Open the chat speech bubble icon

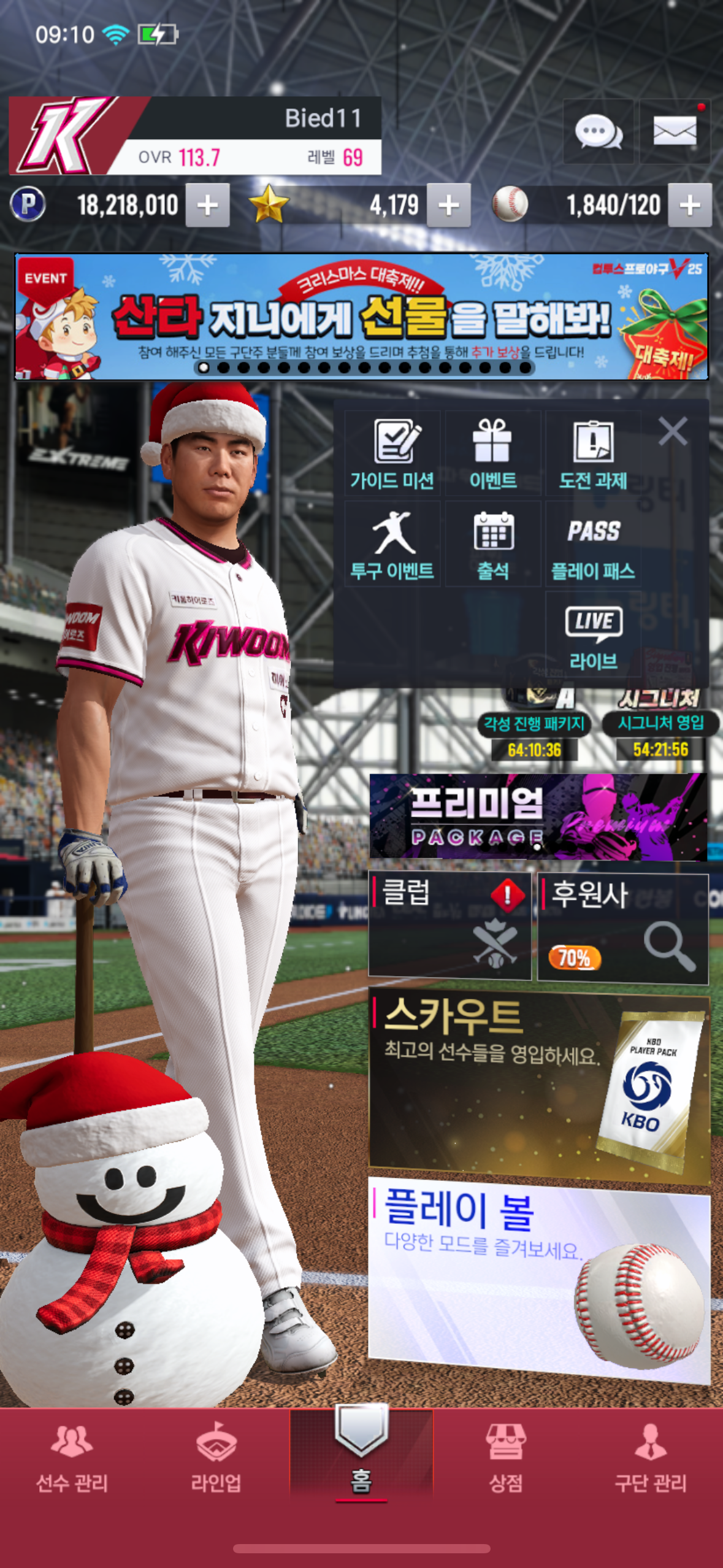(x=598, y=131)
